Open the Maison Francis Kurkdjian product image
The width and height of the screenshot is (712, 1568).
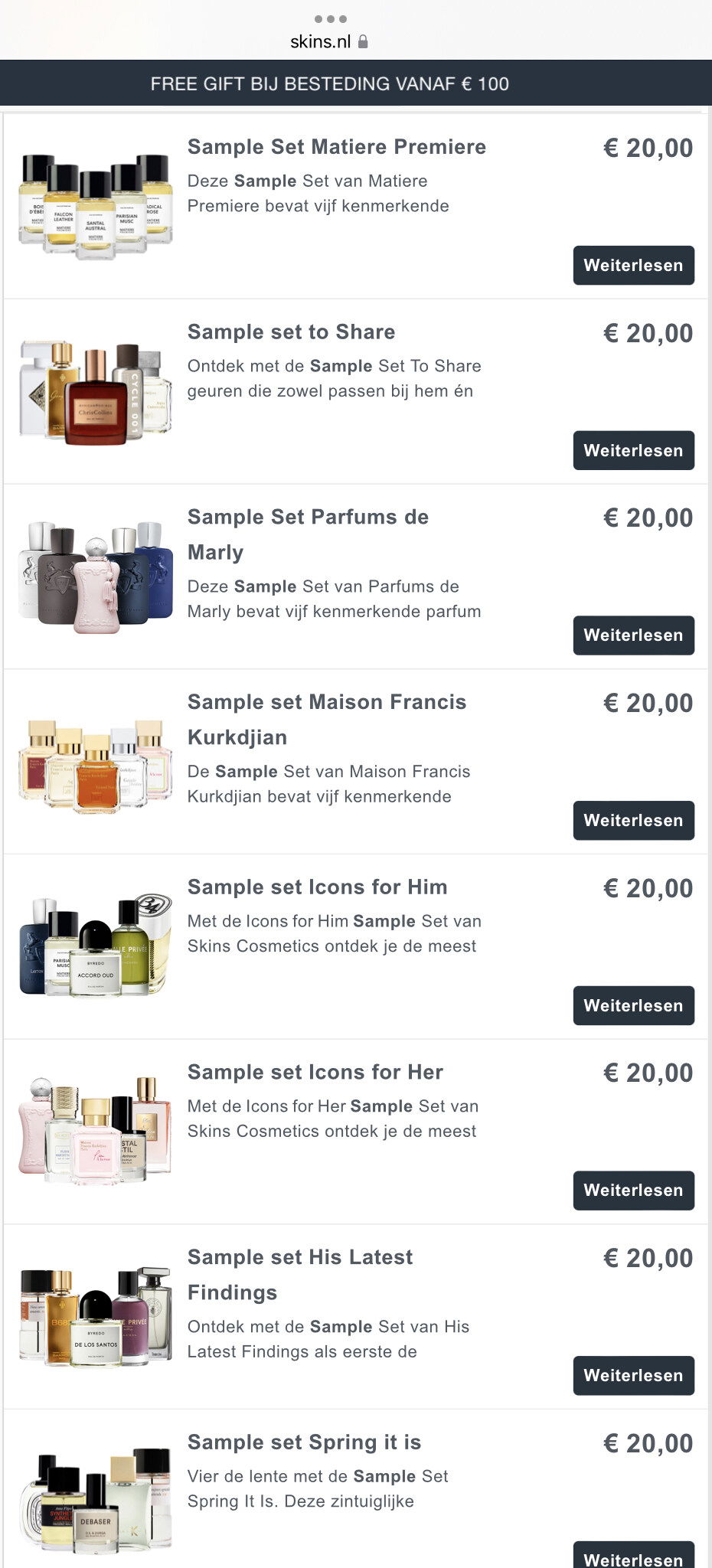click(x=96, y=764)
